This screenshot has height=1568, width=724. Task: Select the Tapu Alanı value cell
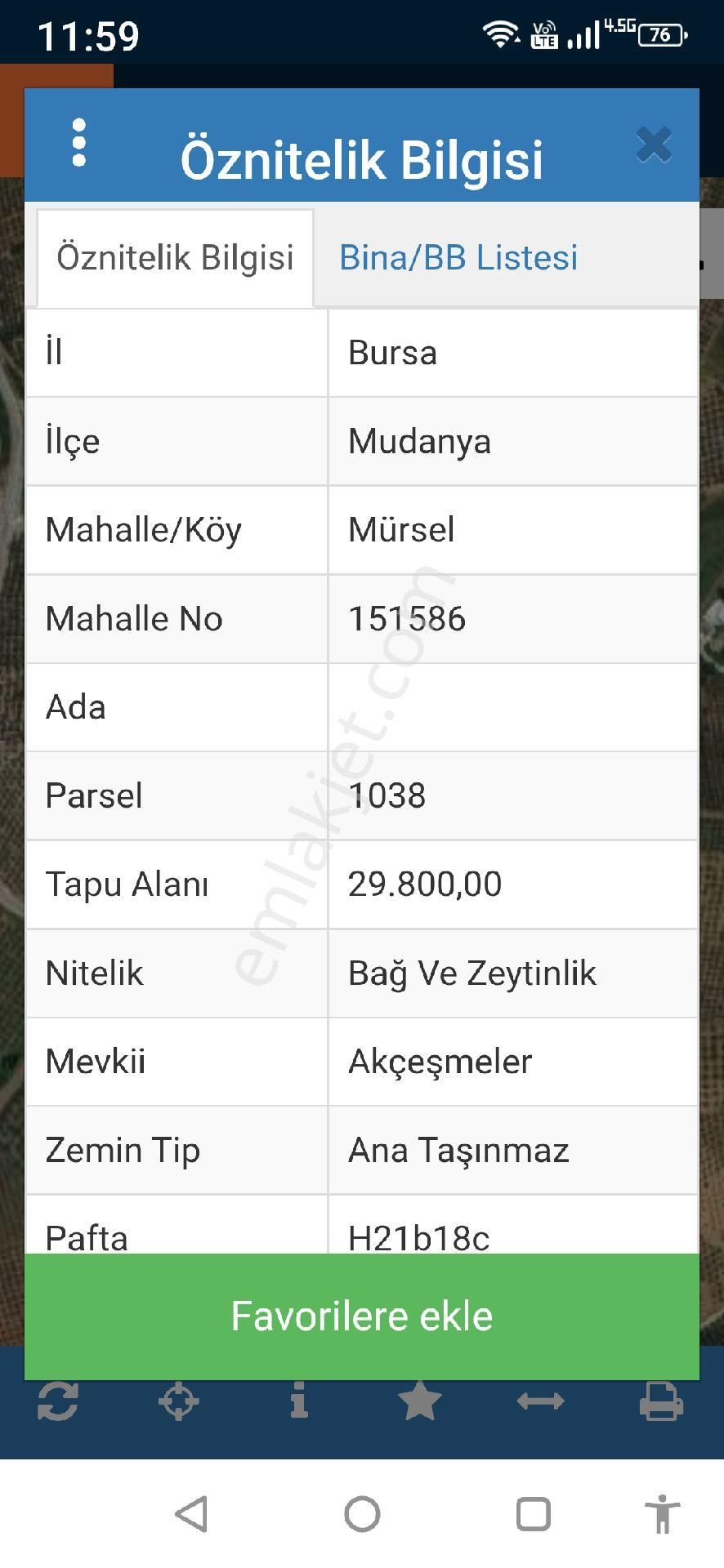coord(425,884)
